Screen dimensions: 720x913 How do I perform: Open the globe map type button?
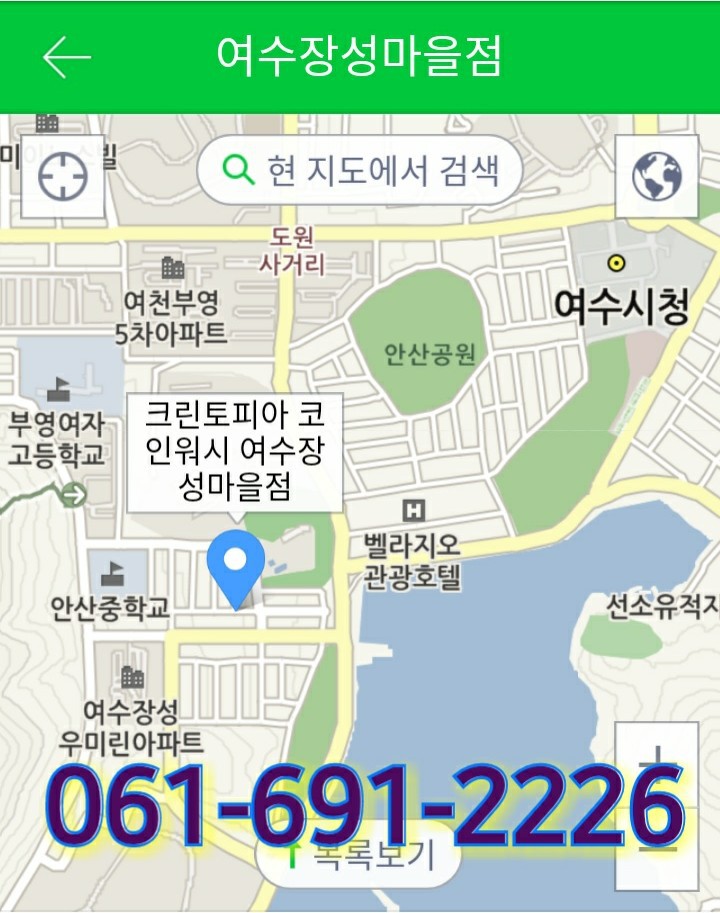point(656,177)
